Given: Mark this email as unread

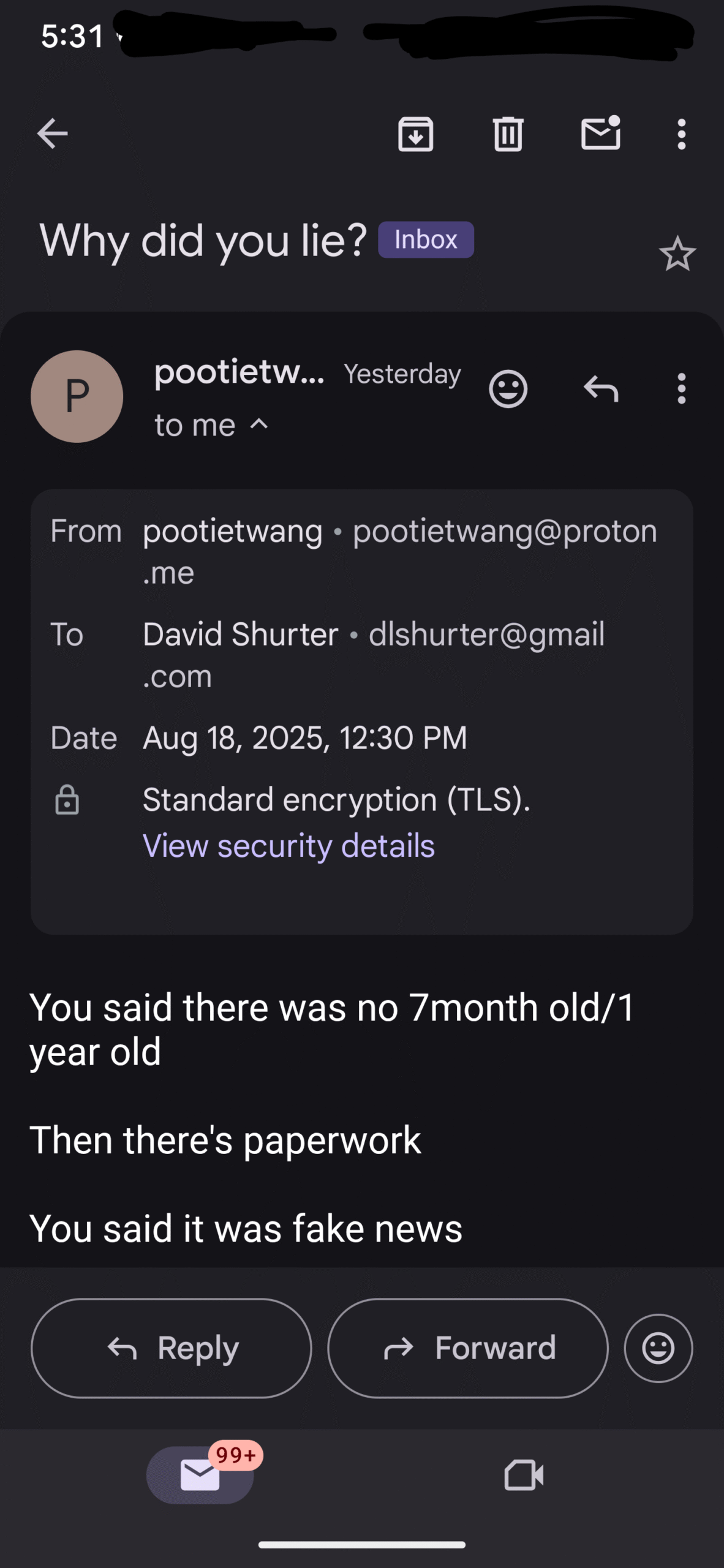Looking at the screenshot, I should coord(601,132).
